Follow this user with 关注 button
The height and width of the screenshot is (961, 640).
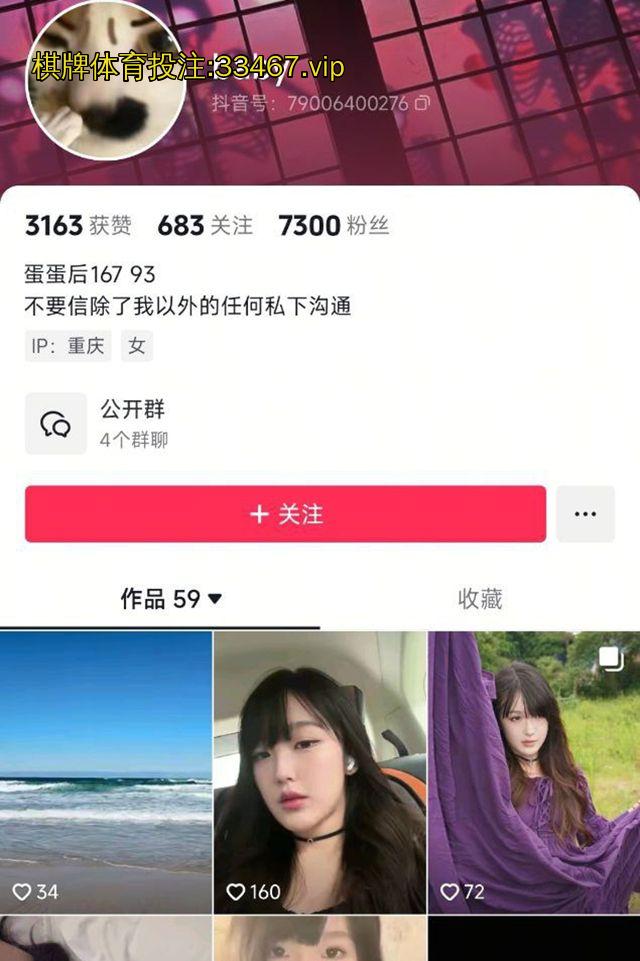[x=285, y=514]
